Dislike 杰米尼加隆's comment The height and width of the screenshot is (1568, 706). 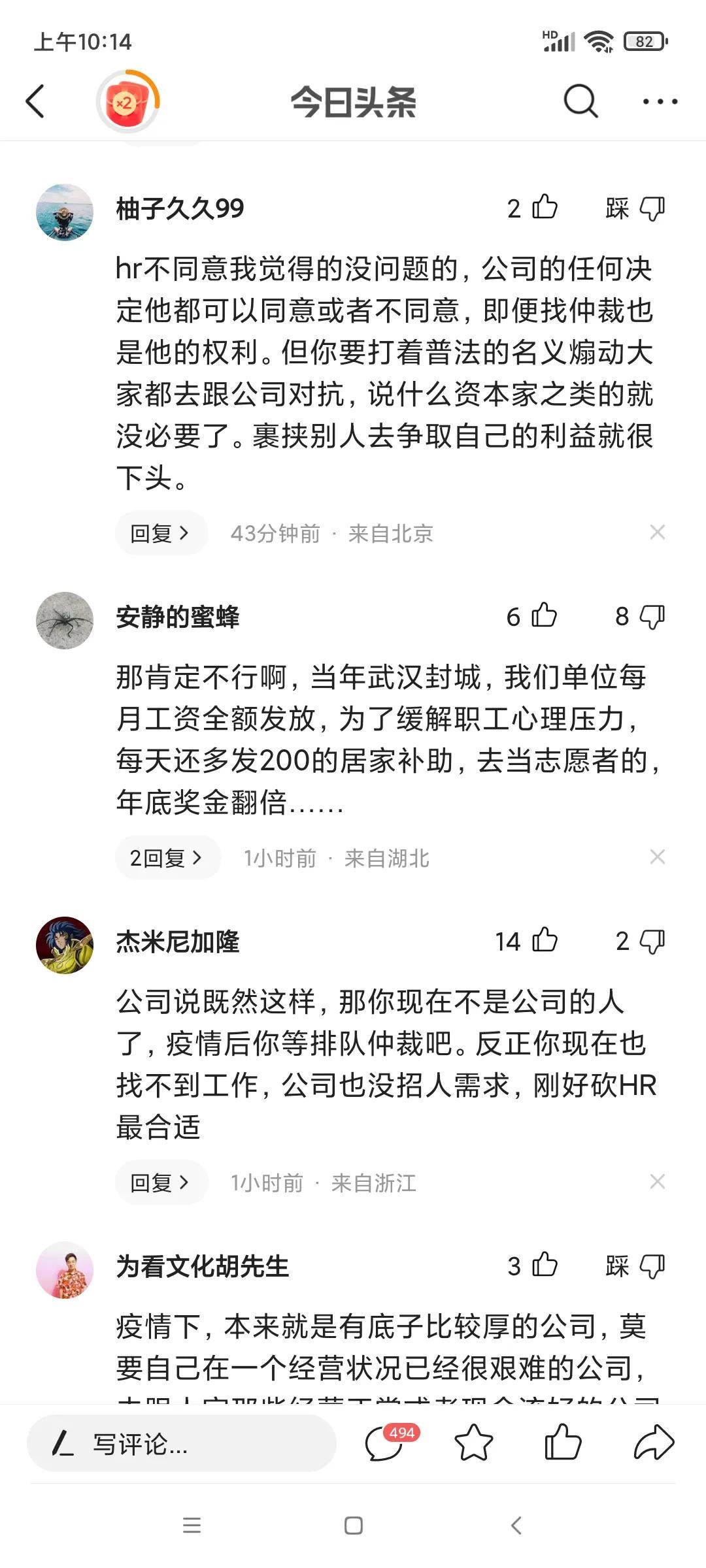(x=651, y=941)
